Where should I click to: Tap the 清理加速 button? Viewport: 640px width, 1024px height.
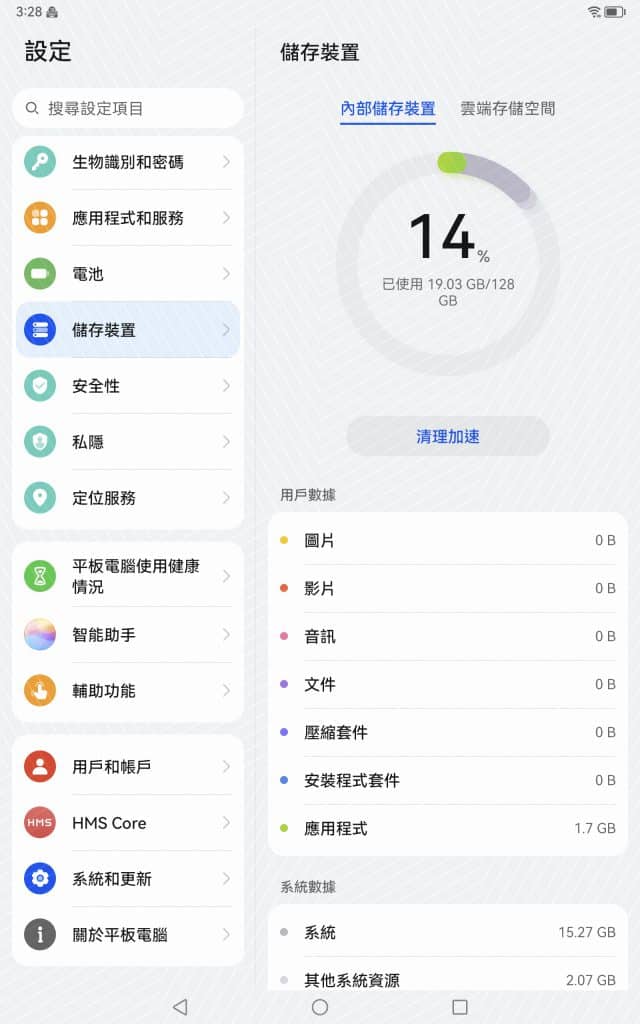coord(448,436)
